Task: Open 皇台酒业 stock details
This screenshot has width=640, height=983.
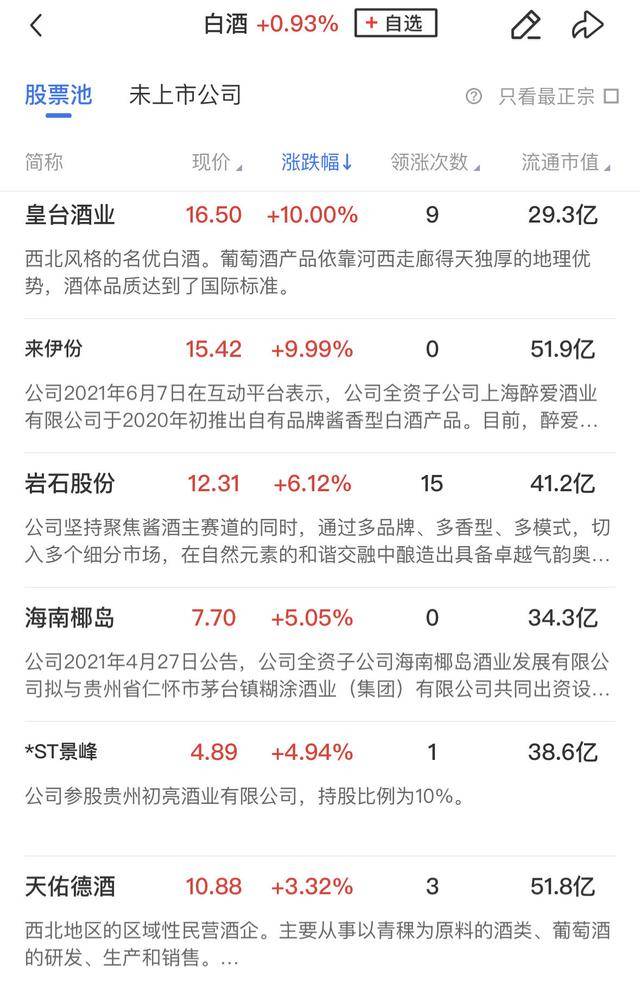Action: point(70,215)
